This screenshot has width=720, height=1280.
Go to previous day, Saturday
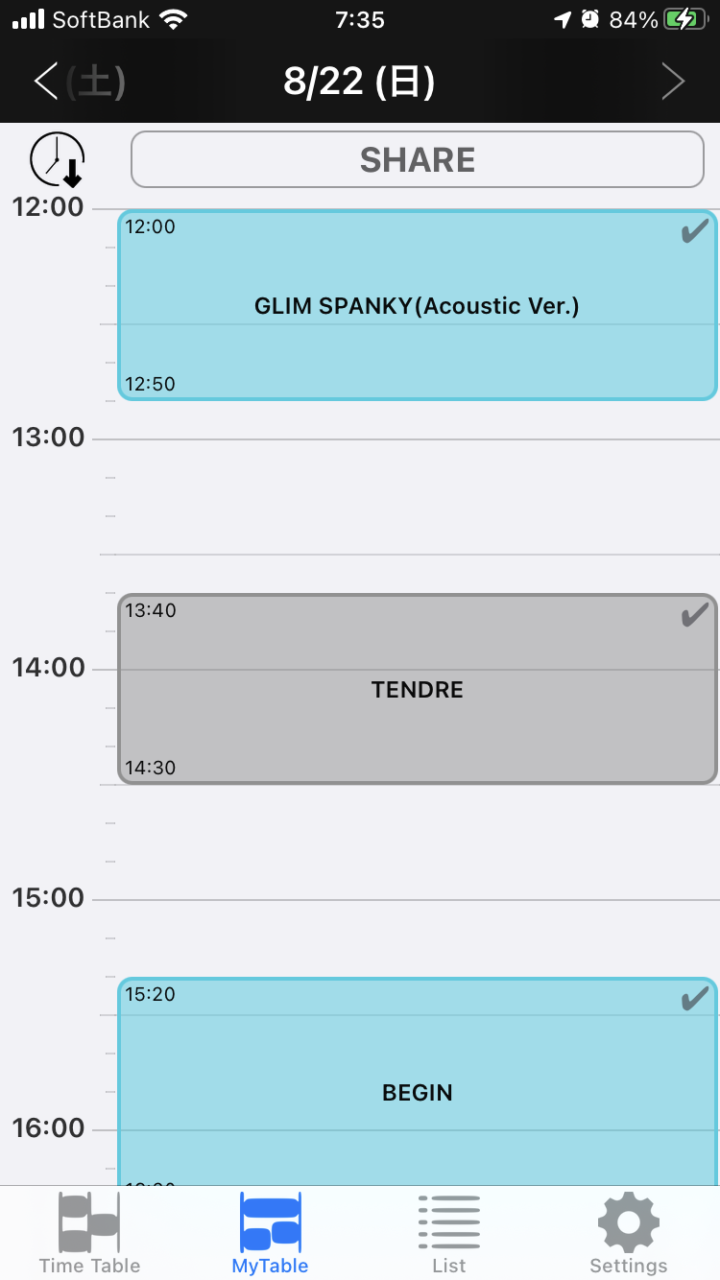(x=78, y=82)
